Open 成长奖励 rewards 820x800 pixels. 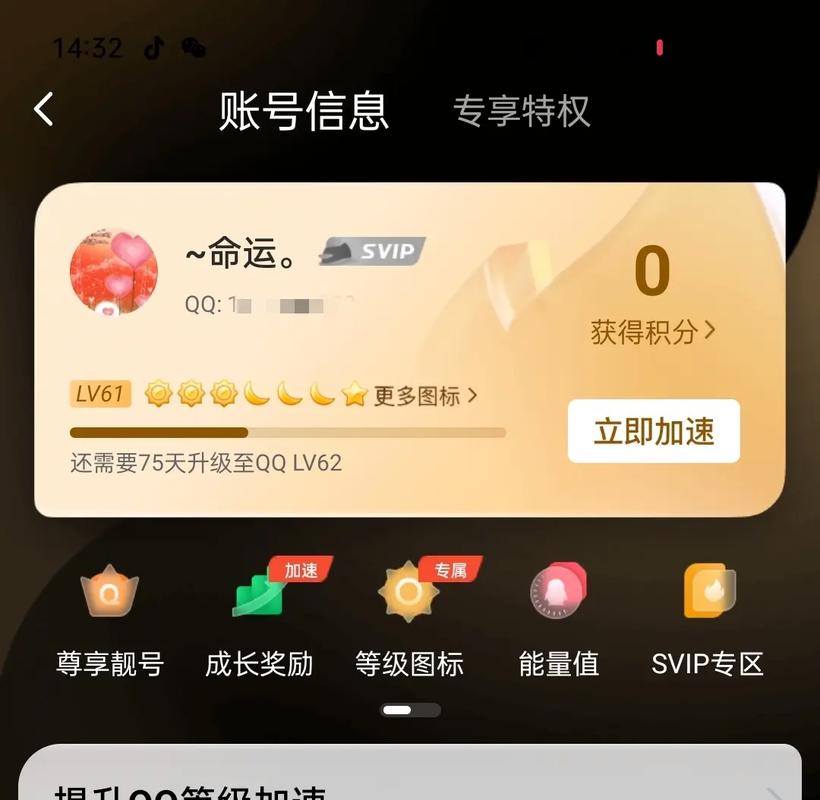click(260, 620)
